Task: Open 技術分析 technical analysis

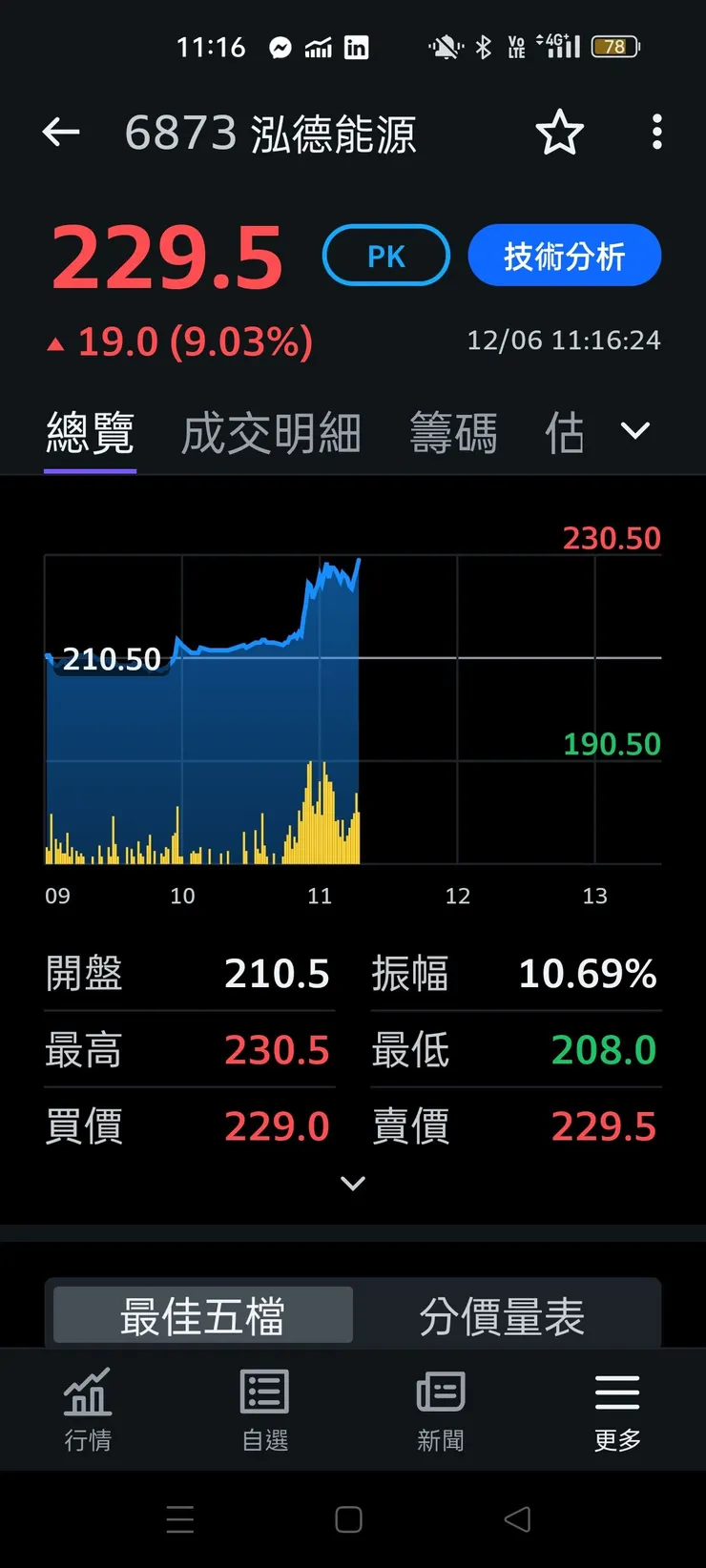Action: [564, 256]
